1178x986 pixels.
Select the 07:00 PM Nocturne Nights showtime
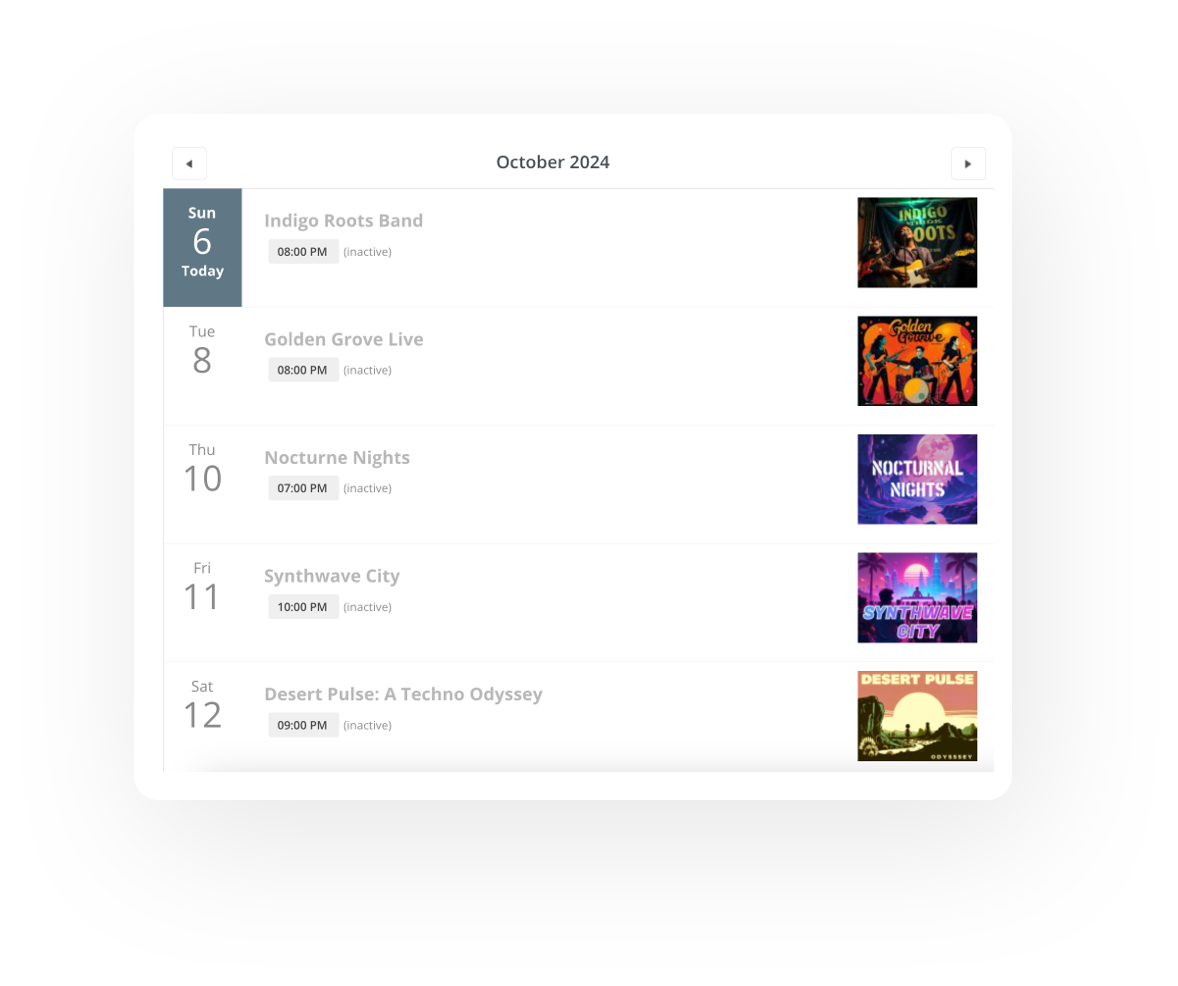click(x=303, y=488)
